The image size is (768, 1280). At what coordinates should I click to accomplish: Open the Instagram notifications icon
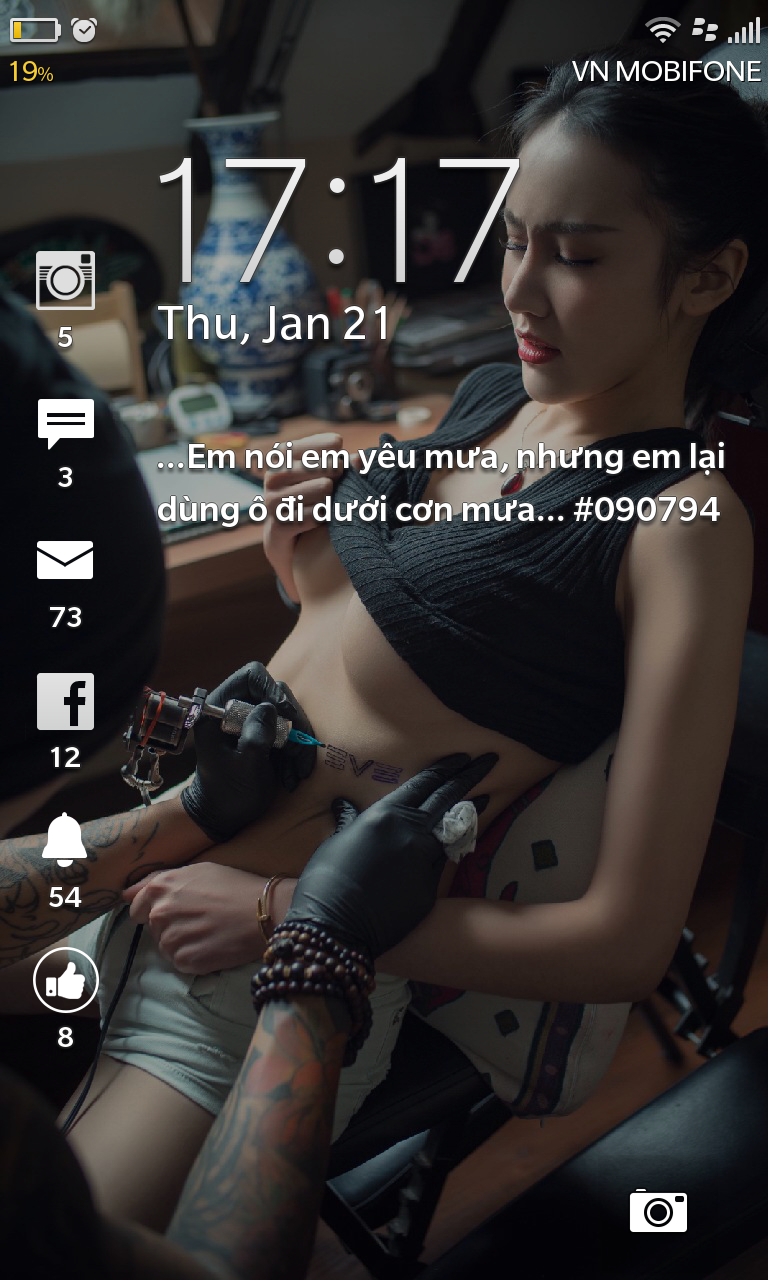click(x=65, y=280)
